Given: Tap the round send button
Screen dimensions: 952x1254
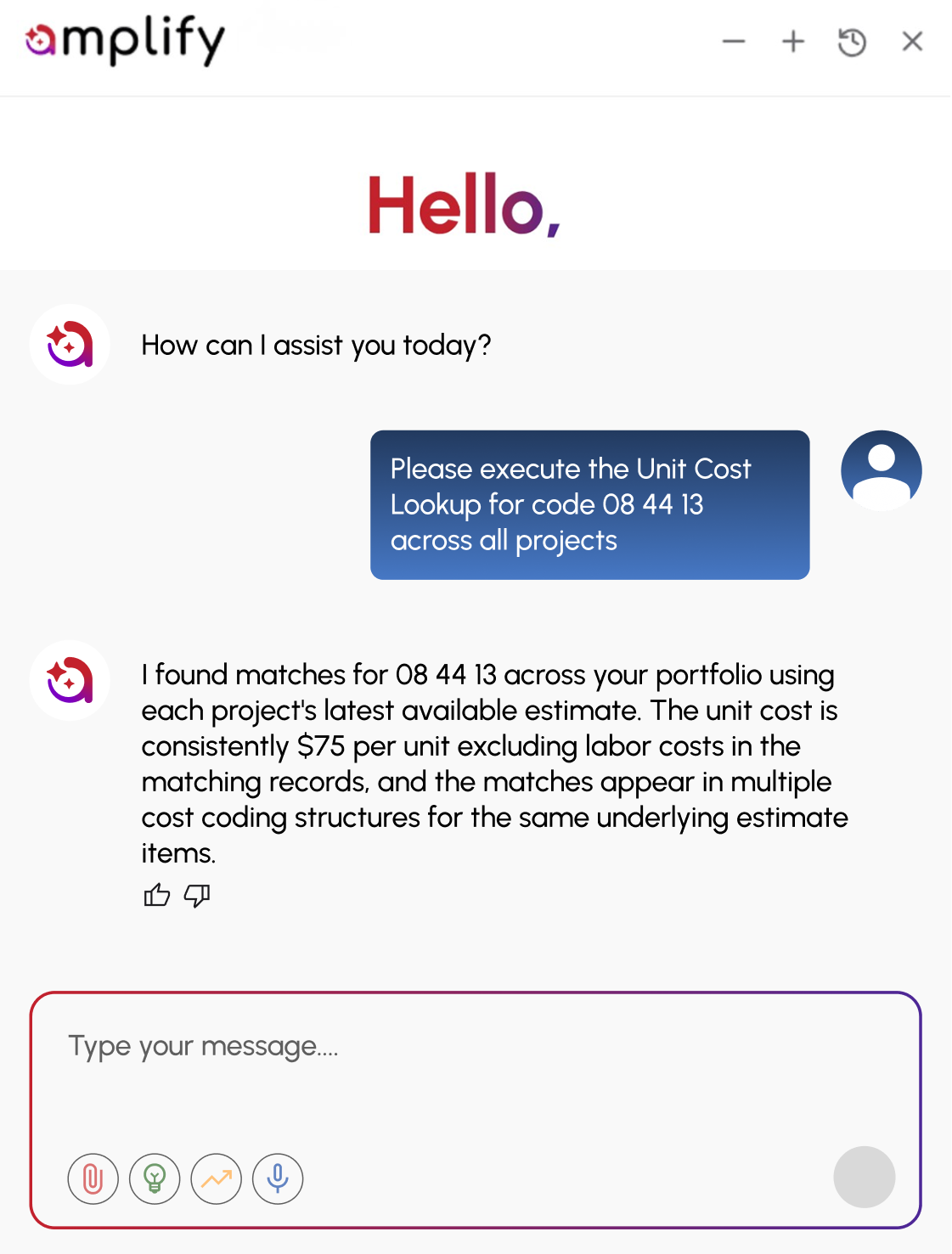Looking at the screenshot, I should (x=865, y=1177).
